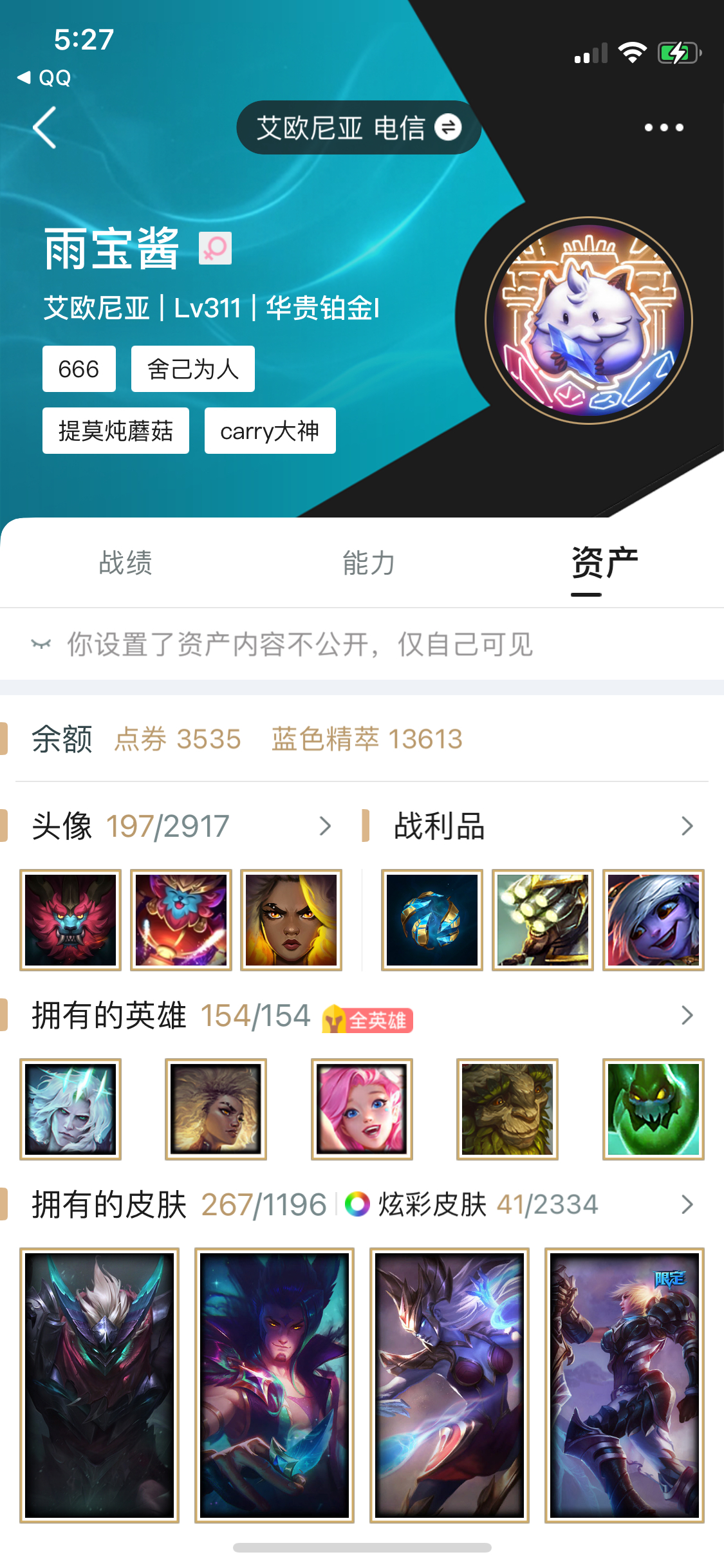Switch to the 战绩 tab

pos(125,563)
